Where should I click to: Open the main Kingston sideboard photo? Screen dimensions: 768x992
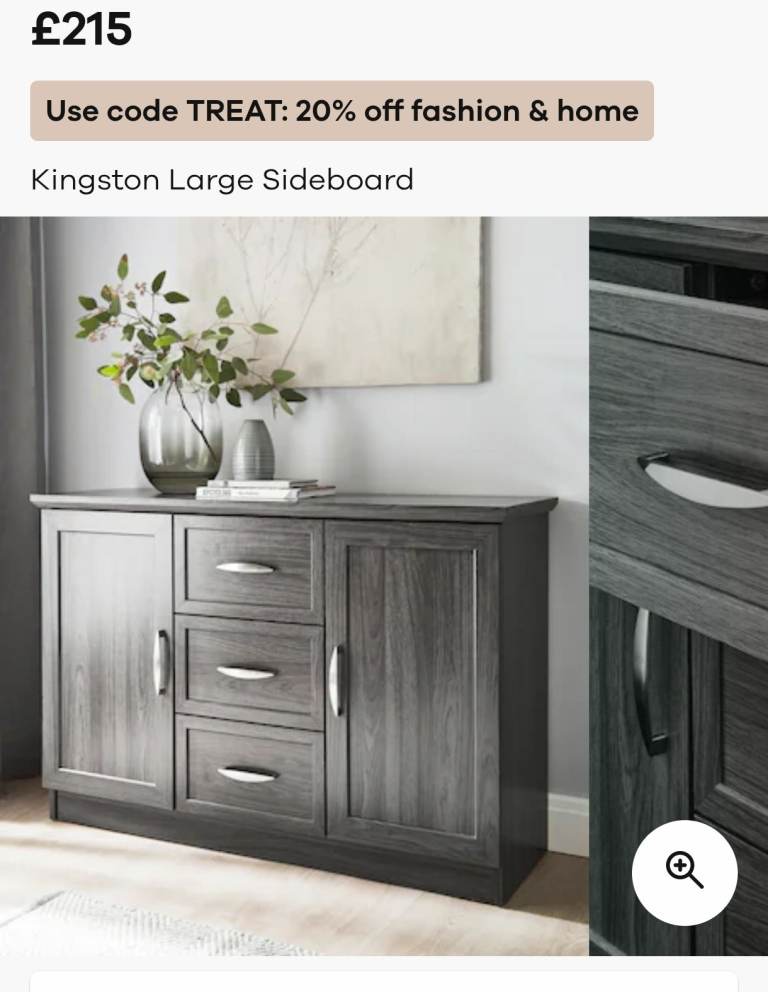[x=294, y=585]
